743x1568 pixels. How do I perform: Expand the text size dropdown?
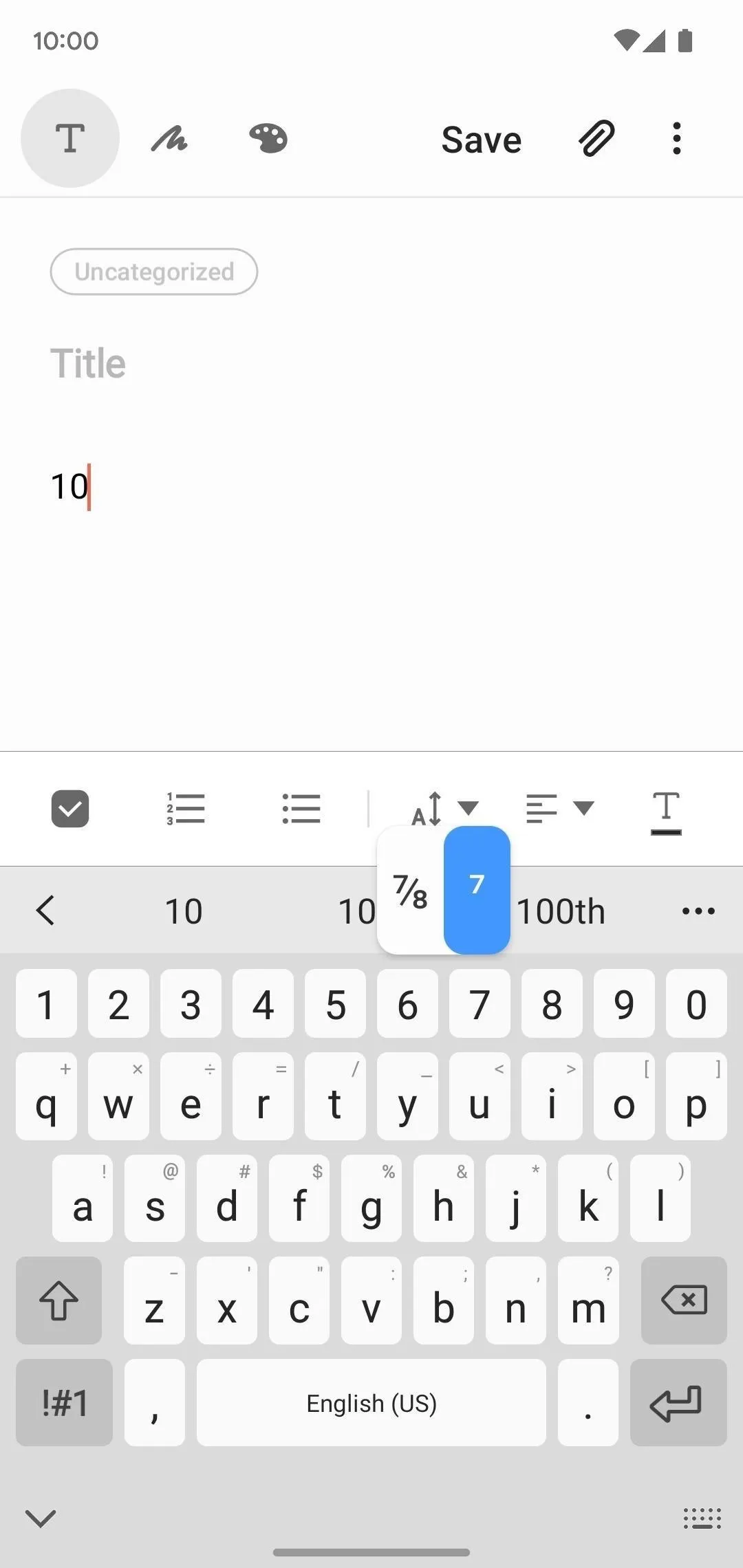click(444, 809)
